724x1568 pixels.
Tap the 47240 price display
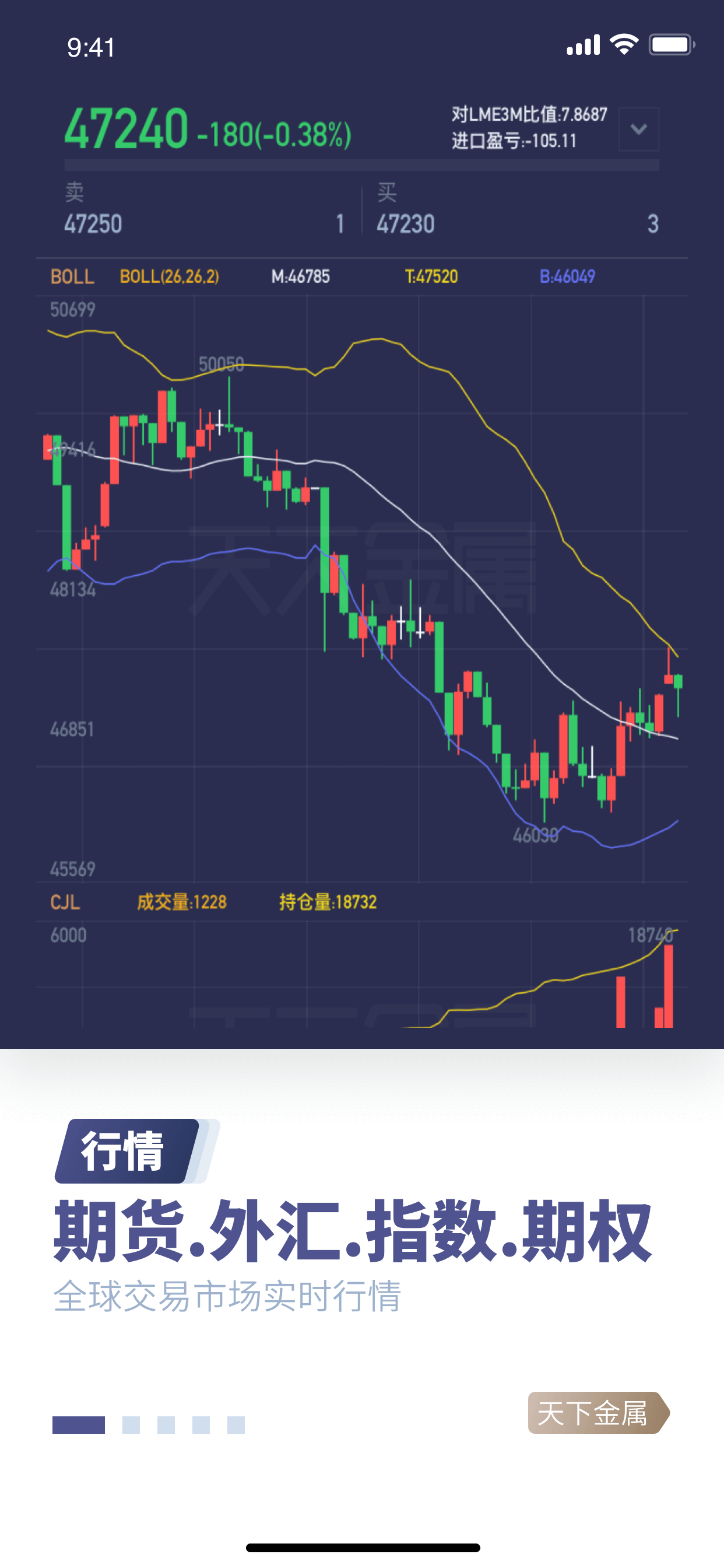[x=128, y=126]
